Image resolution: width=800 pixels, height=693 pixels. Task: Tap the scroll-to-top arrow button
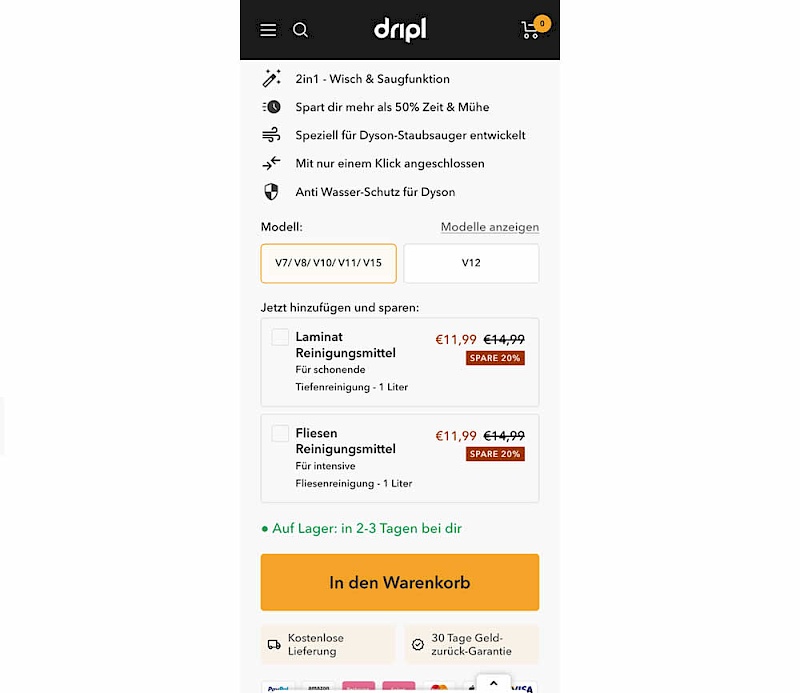pyautogui.click(x=493, y=684)
